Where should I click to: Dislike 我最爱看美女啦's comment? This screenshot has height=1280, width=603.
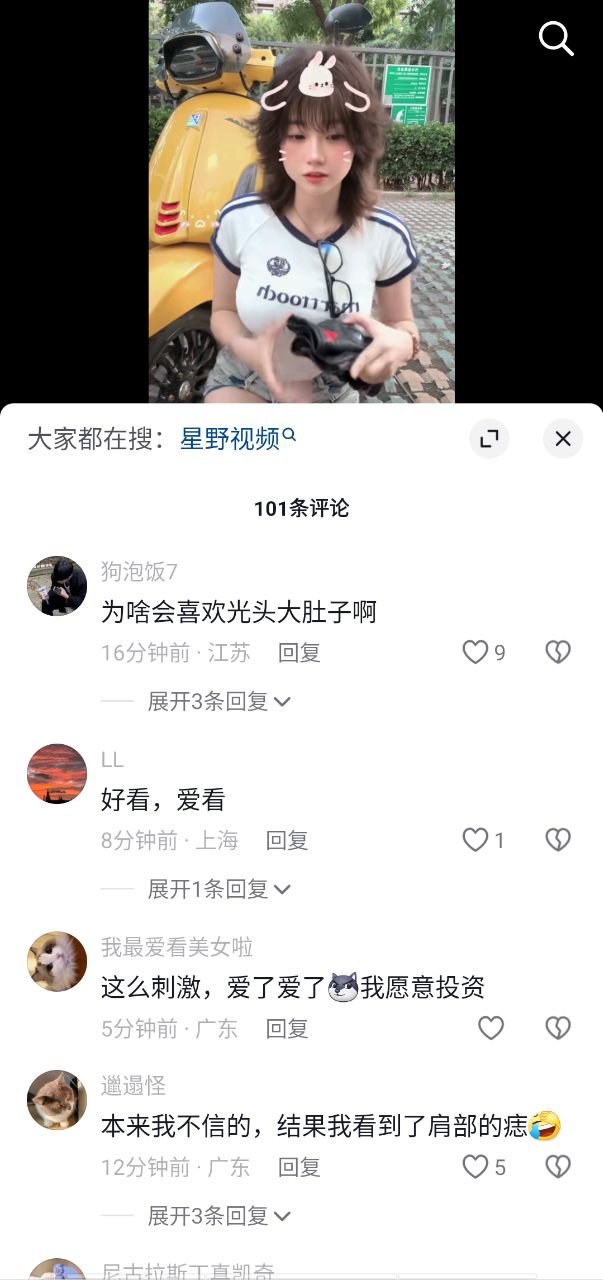[x=557, y=1028]
